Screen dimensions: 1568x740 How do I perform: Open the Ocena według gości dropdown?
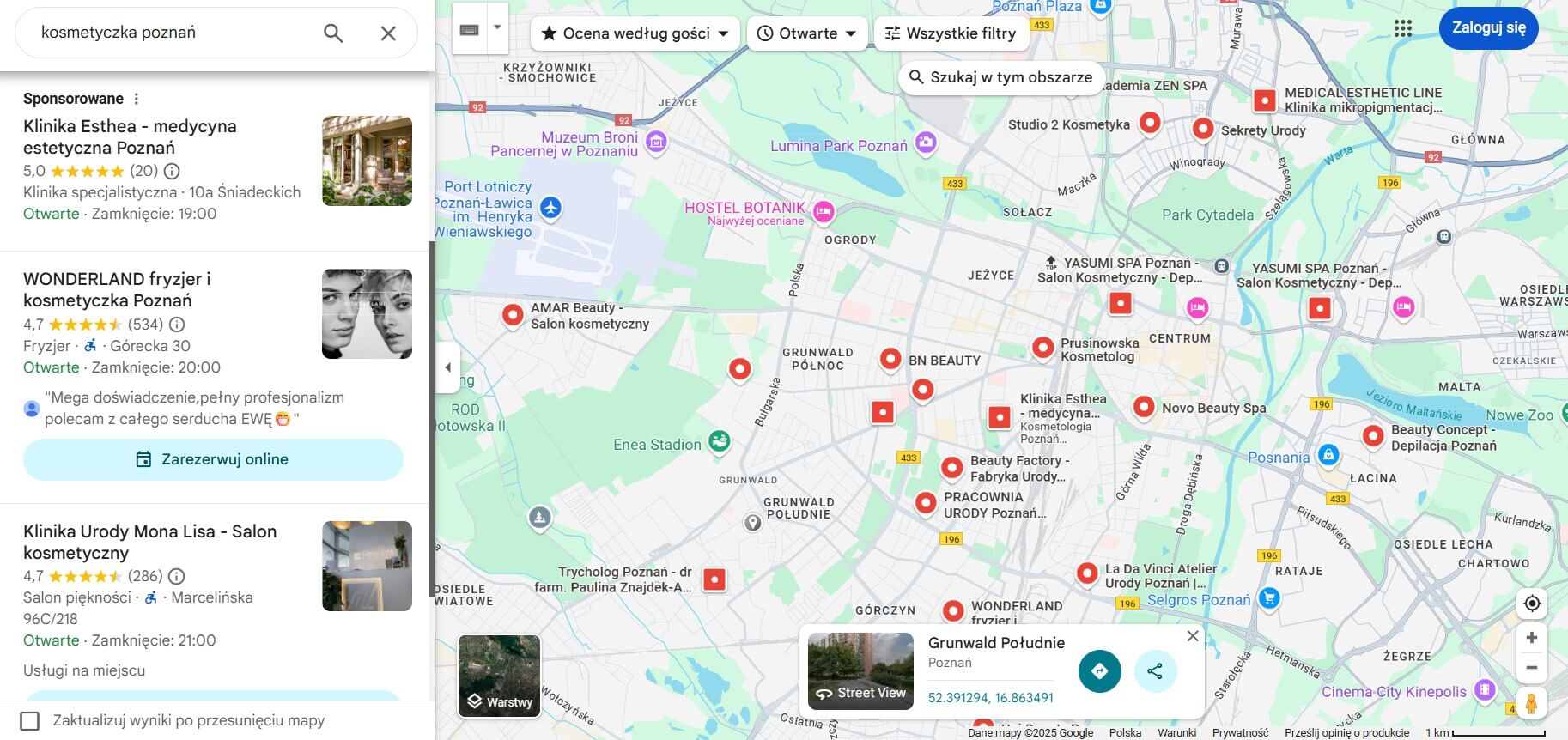point(635,33)
